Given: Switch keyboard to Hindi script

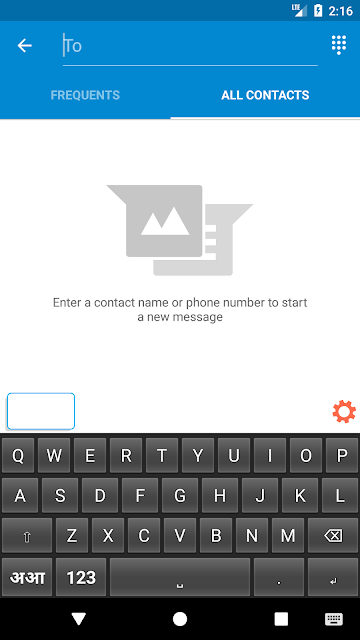Looking at the screenshot, I should pyautogui.click(x=27, y=577).
